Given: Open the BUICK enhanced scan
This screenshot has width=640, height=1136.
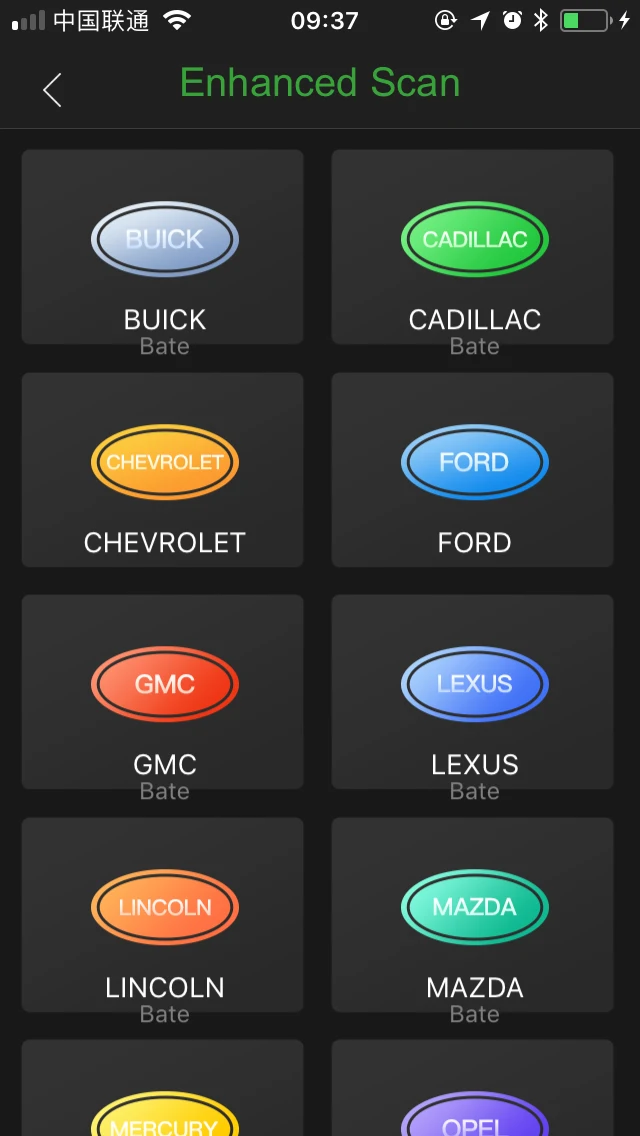Looking at the screenshot, I should coord(162,246).
